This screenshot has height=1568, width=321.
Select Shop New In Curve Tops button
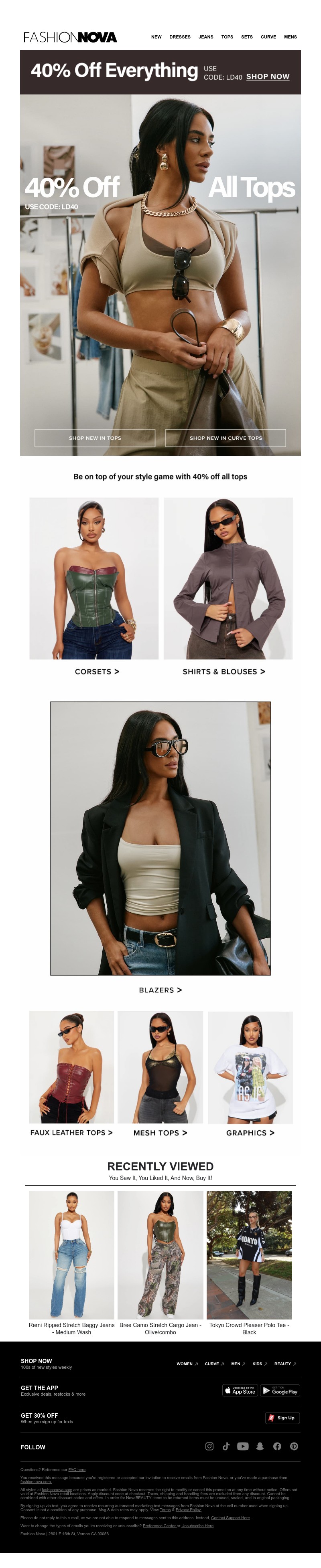coord(226,438)
